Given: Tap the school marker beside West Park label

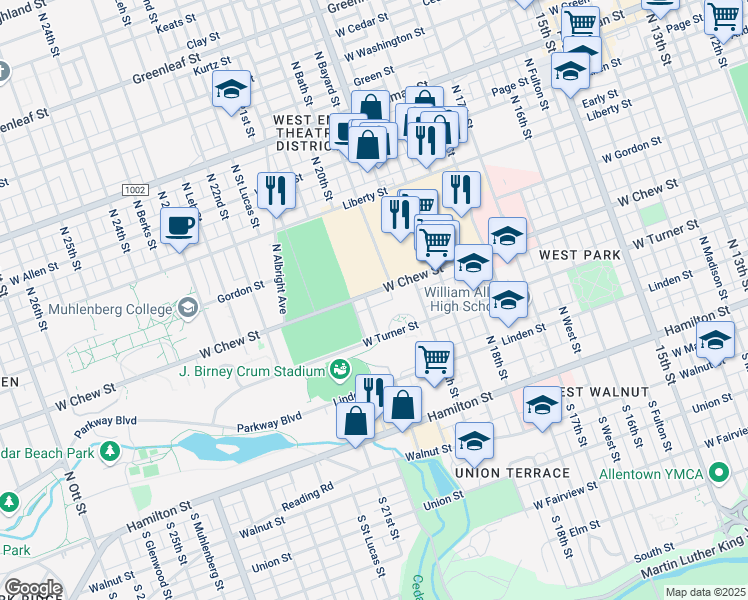Looking at the screenshot, I should (x=507, y=236).
